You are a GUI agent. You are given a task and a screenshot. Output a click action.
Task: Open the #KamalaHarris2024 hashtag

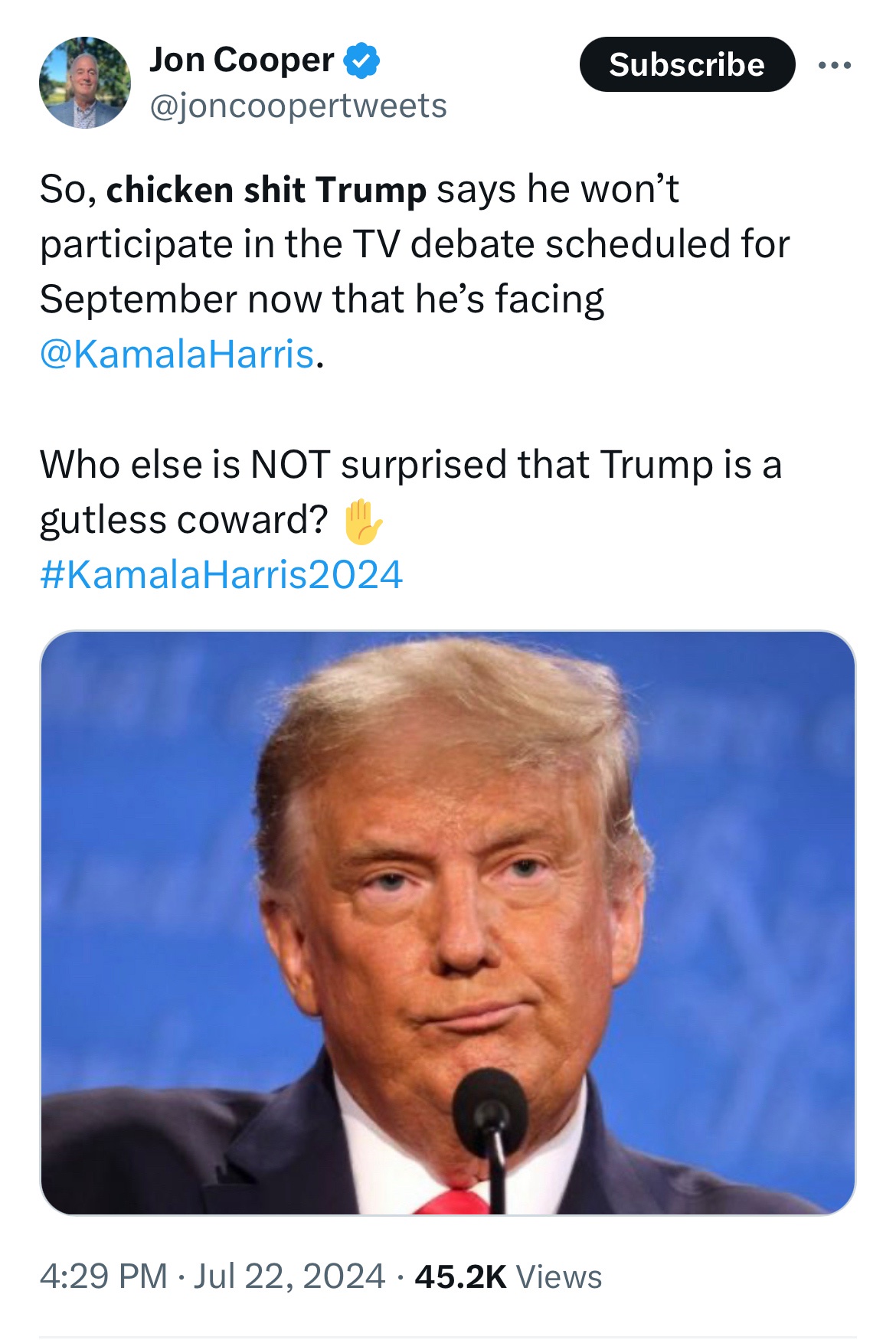[221, 574]
